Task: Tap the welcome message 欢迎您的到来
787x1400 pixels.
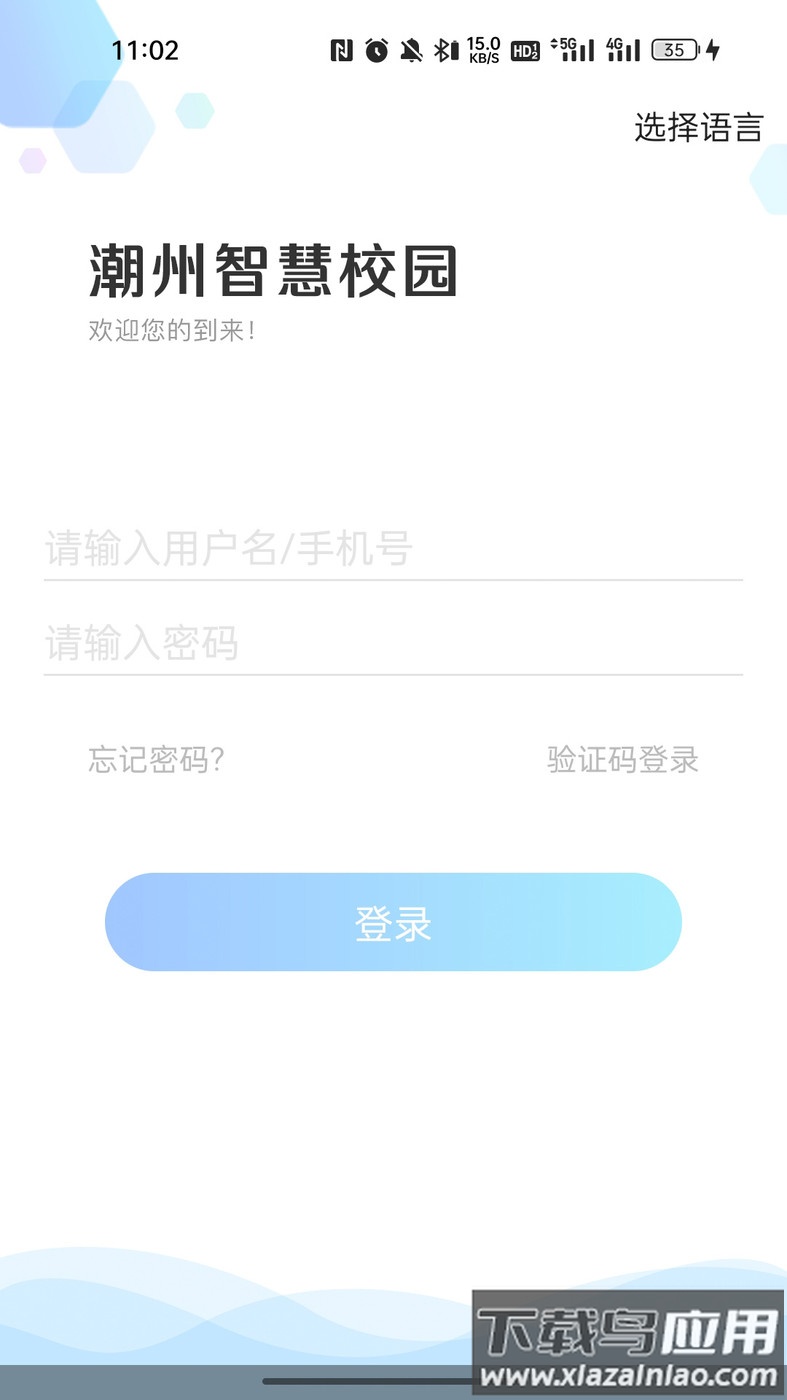Action: click(173, 330)
